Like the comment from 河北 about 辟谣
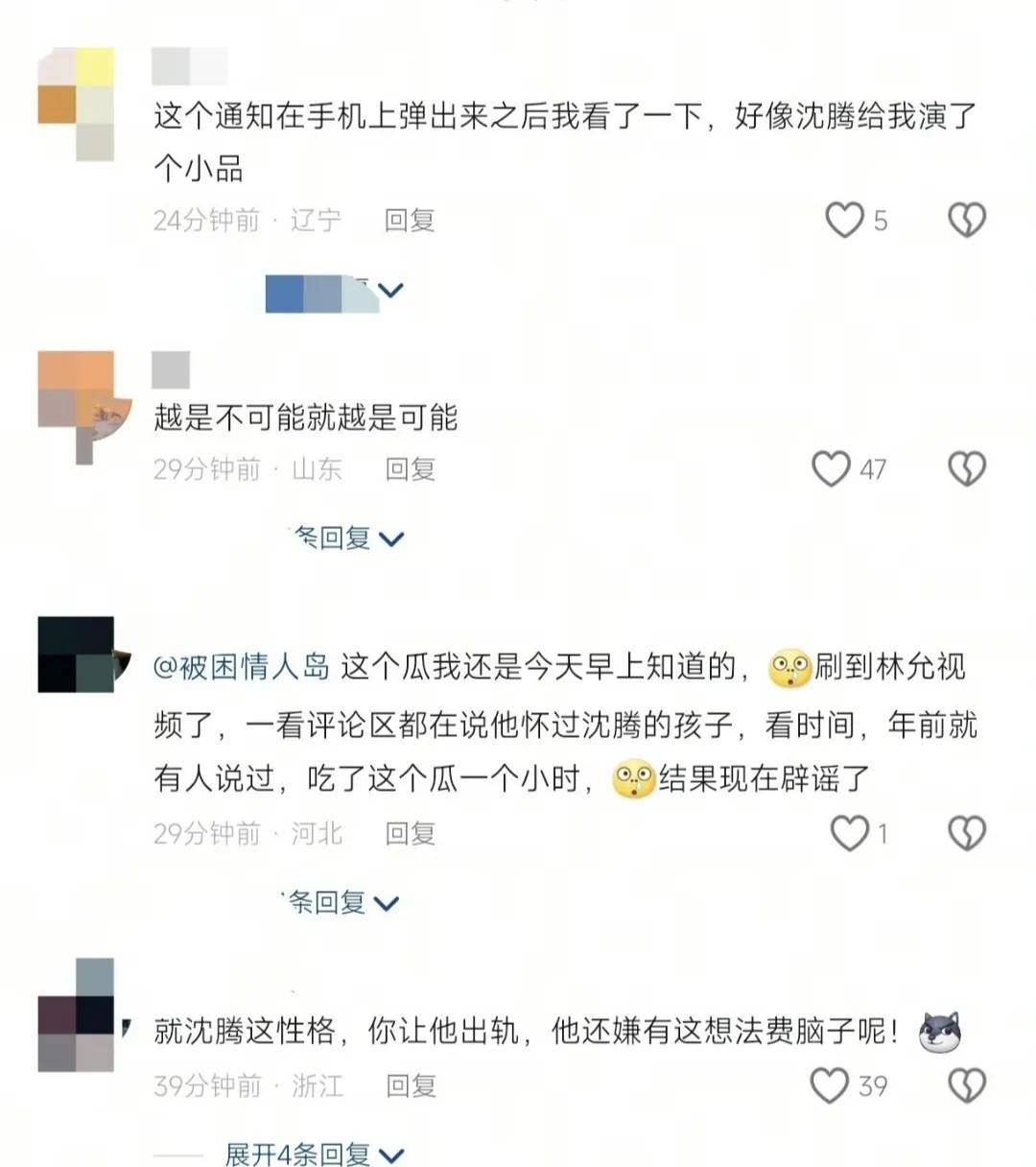Viewport: 1036px width, 1167px height. click(849, 833)
